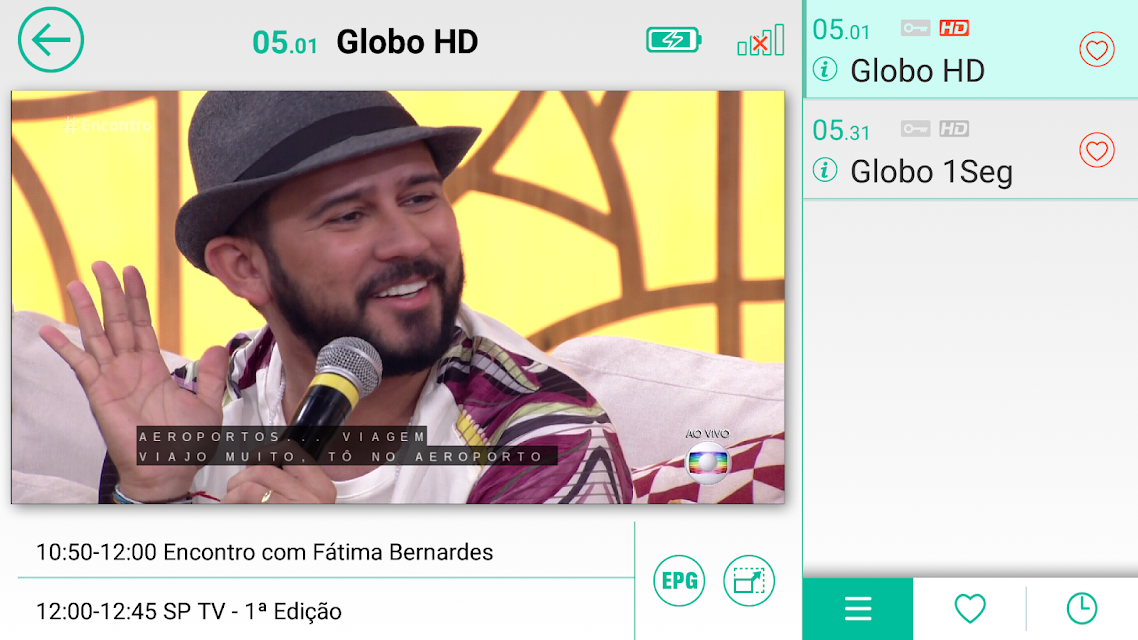1138x640 pixels.
Task: Tap the live video player
Action: point(398,297)
